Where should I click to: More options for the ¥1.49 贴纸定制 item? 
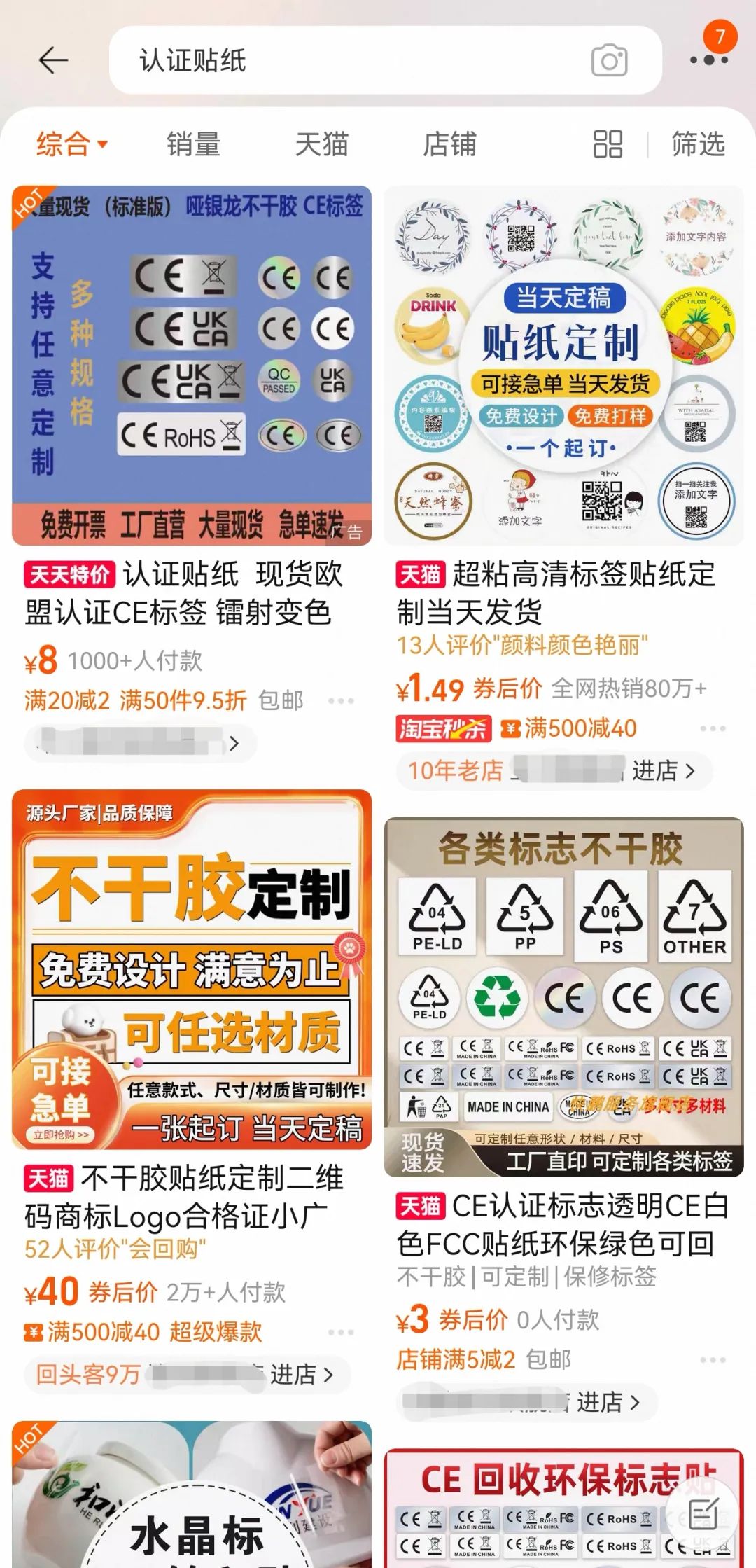(x=713, y=728)
